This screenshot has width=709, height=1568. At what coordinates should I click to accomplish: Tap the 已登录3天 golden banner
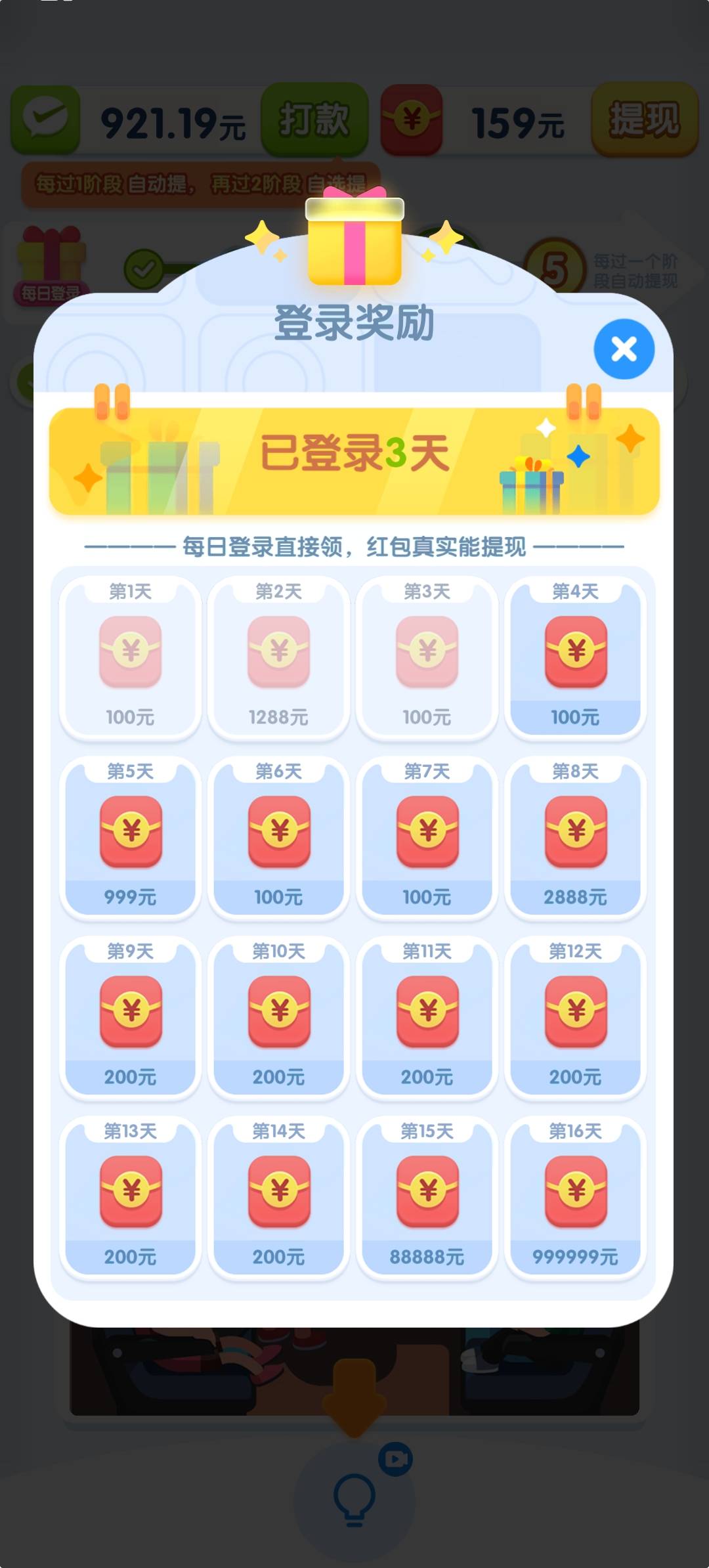click(354, 460)
